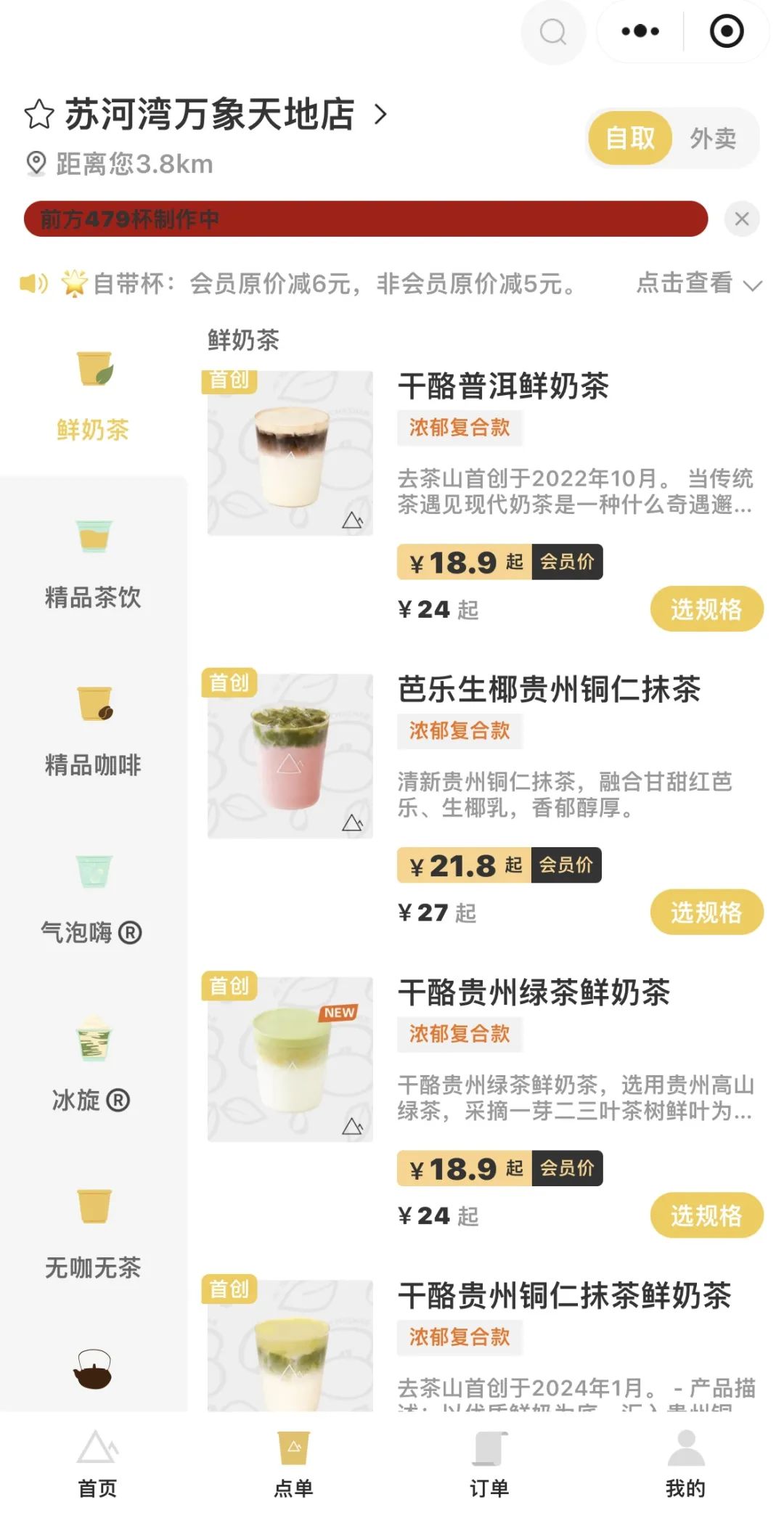Dismiss the 前方479杯制作中 banner
This screenshot has width=784, height=1534.
pyautogui.click(x=742, y=219)
